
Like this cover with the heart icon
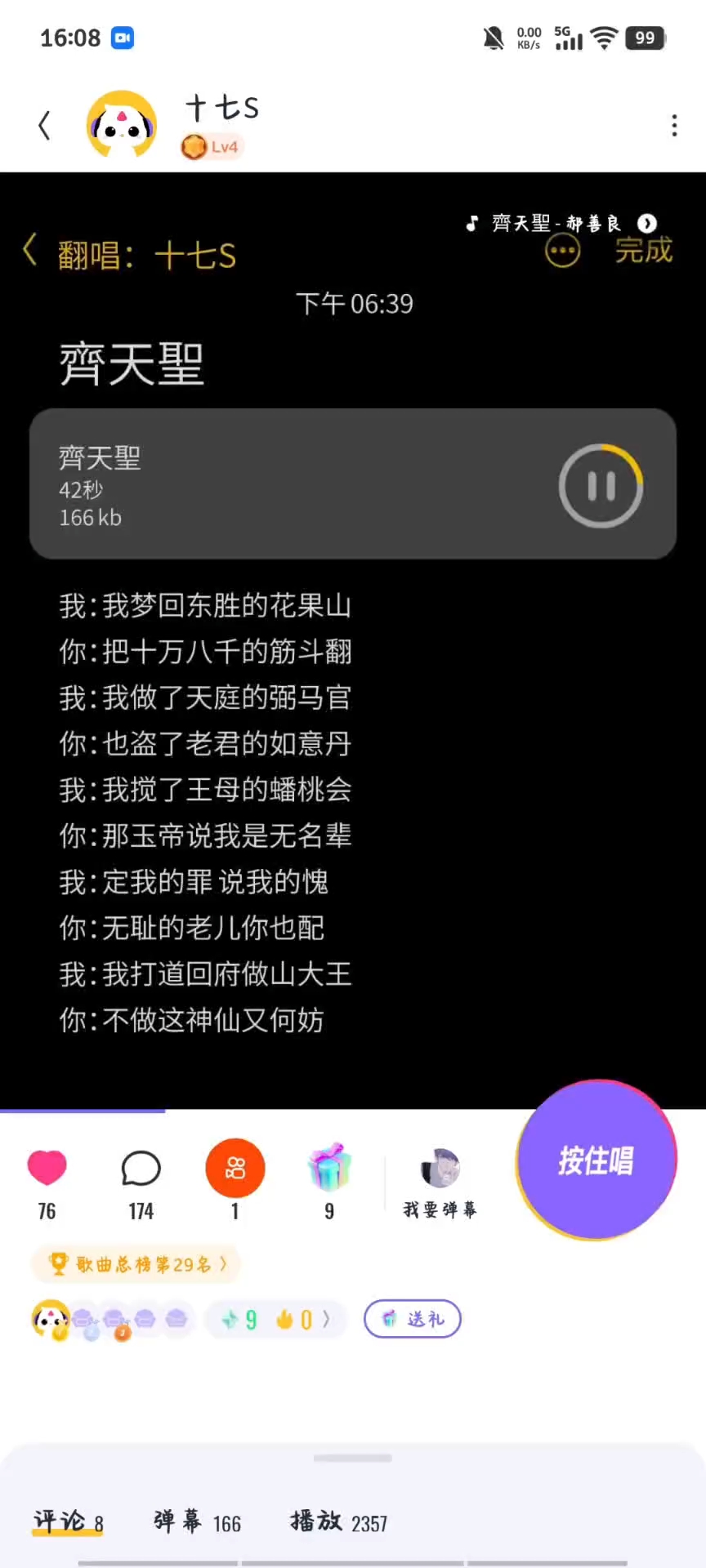(x=47, y=1168)
